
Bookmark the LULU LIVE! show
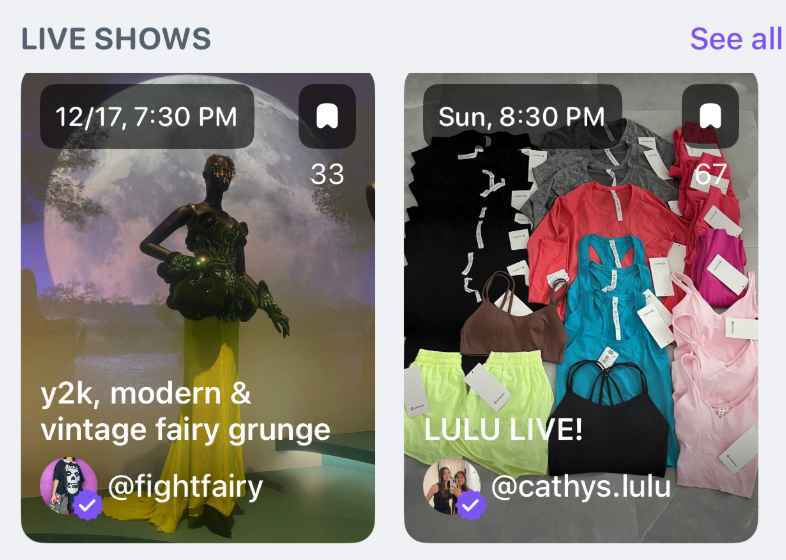pyautogui.click(x=710, y=116)
